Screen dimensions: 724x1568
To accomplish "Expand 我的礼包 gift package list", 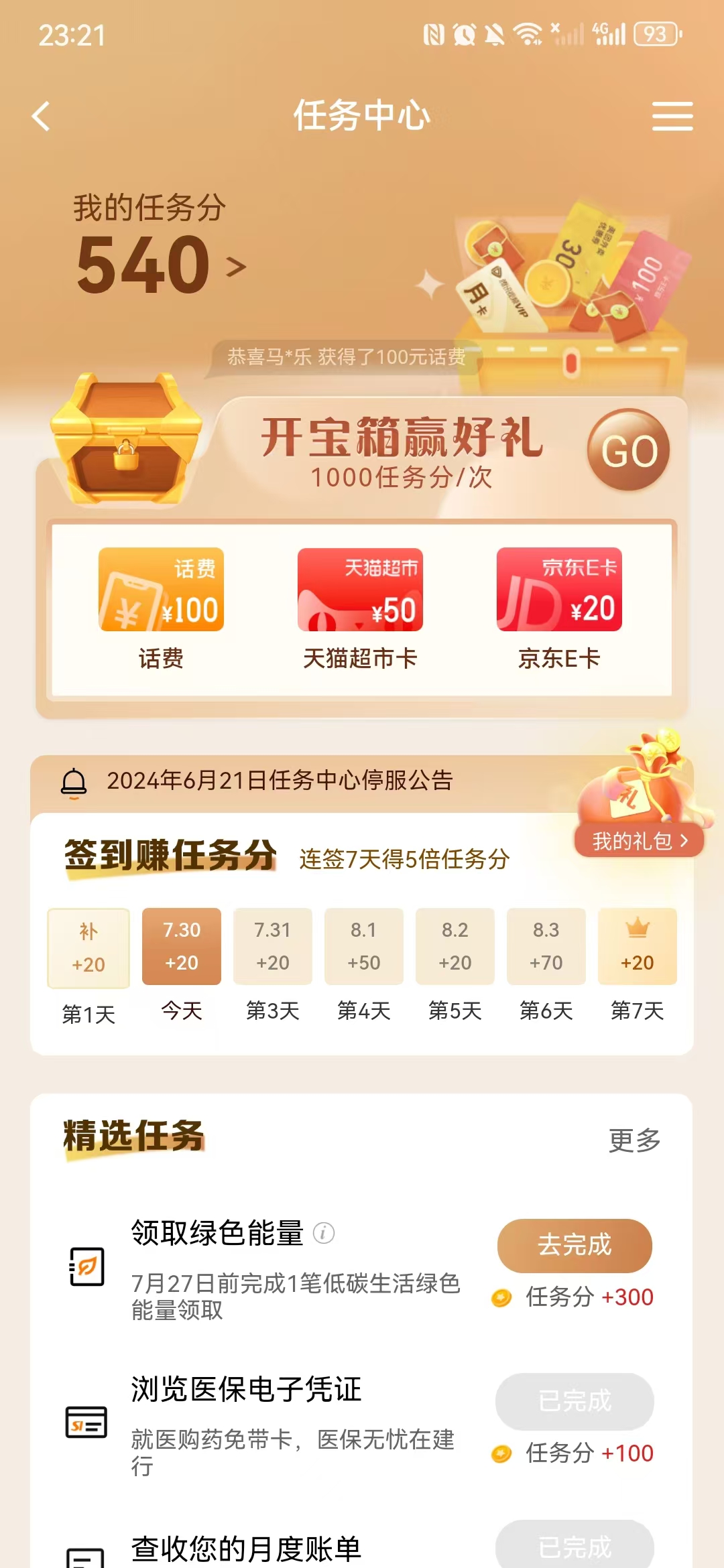I will (638, 840).
